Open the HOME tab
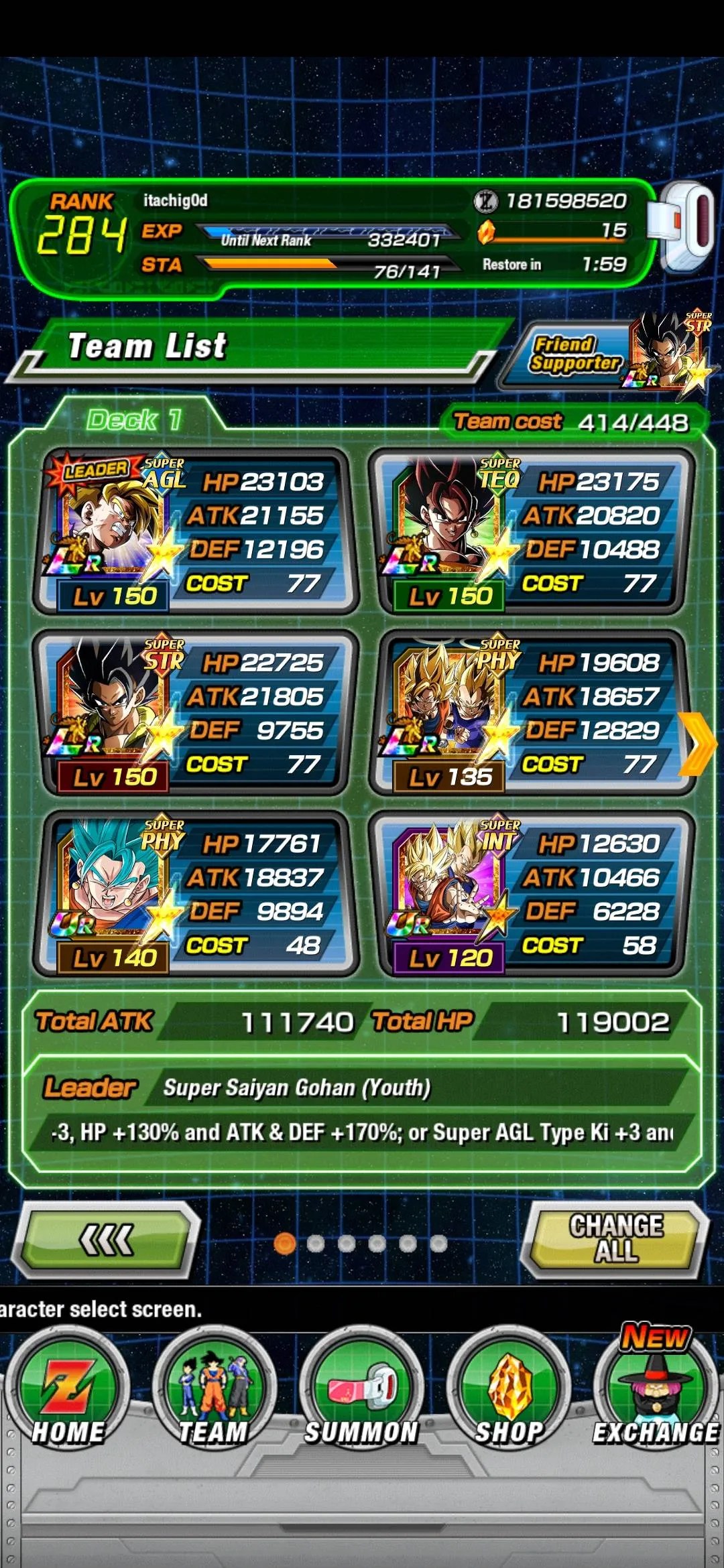This screenshot has width=724, height=1568. (67, 1394)
